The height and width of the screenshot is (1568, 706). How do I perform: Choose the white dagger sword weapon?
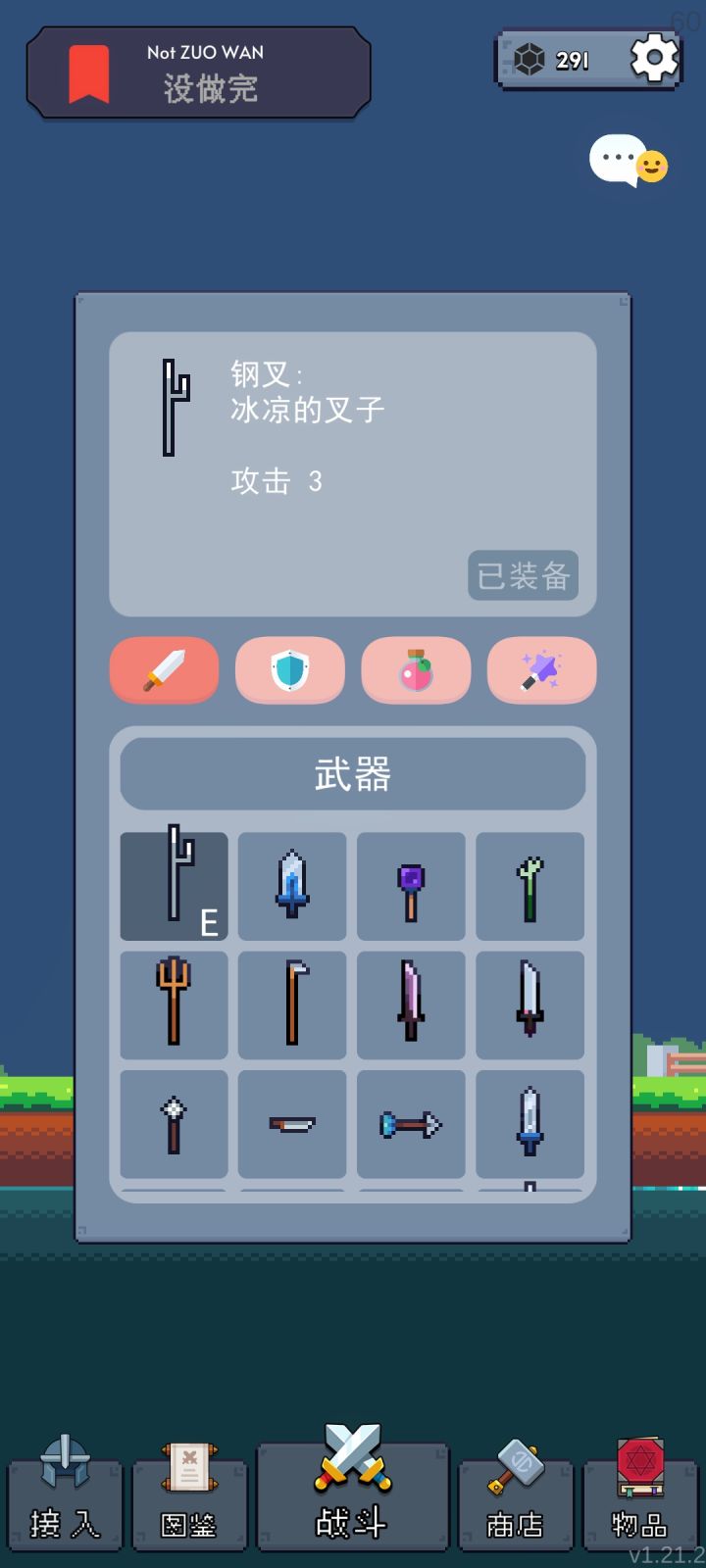(530, 1004)
